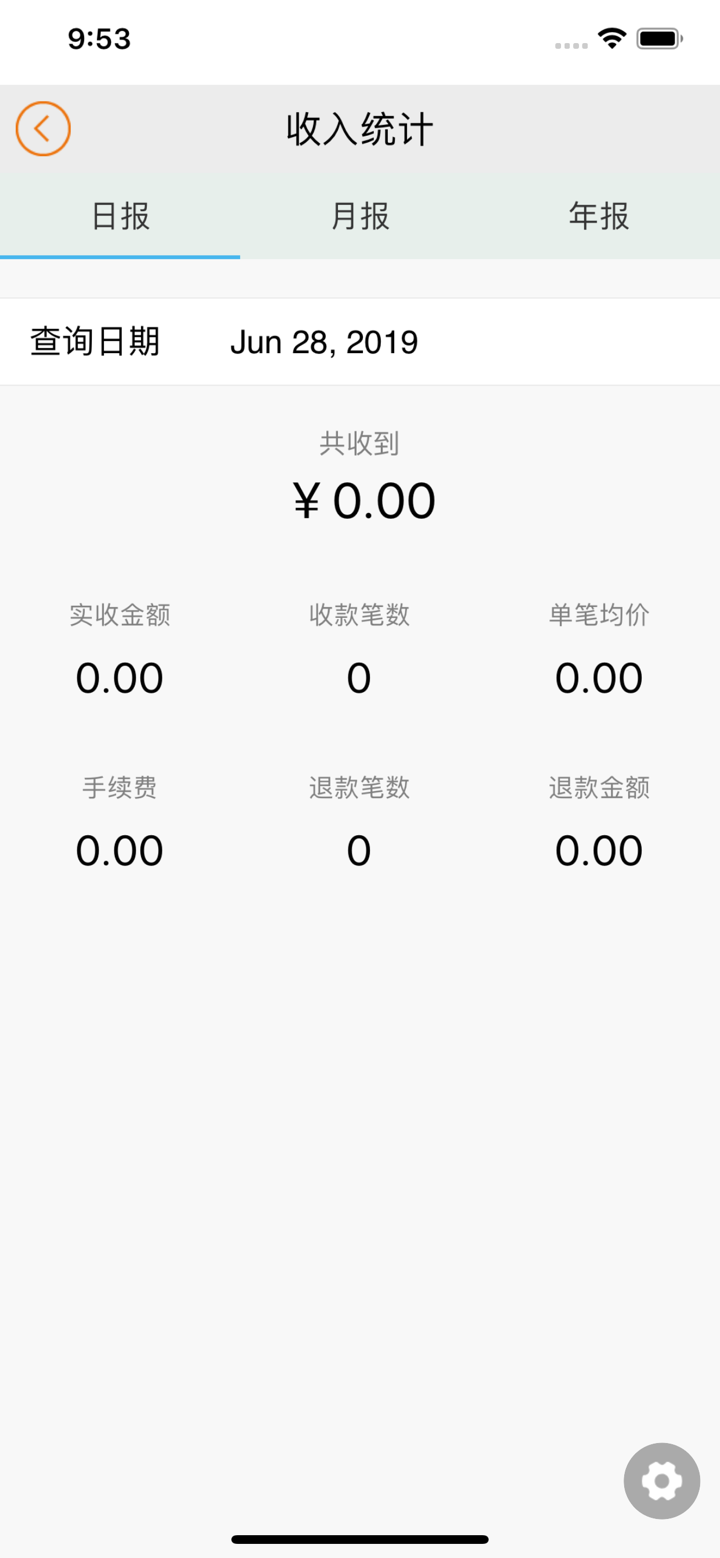720x1558 pixels.
Task: Switch to the 月报 tab
Action: 360,217
